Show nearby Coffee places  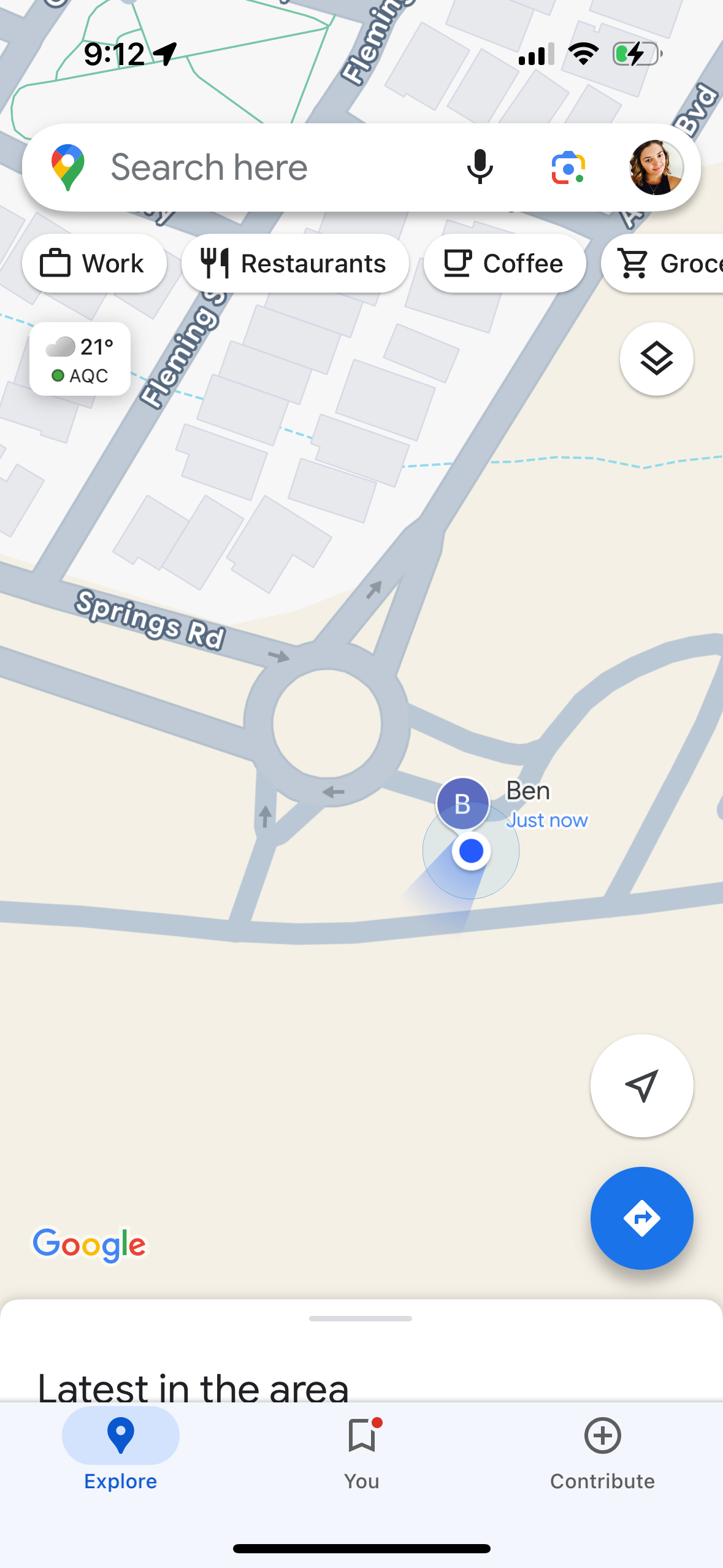[504, 264]
